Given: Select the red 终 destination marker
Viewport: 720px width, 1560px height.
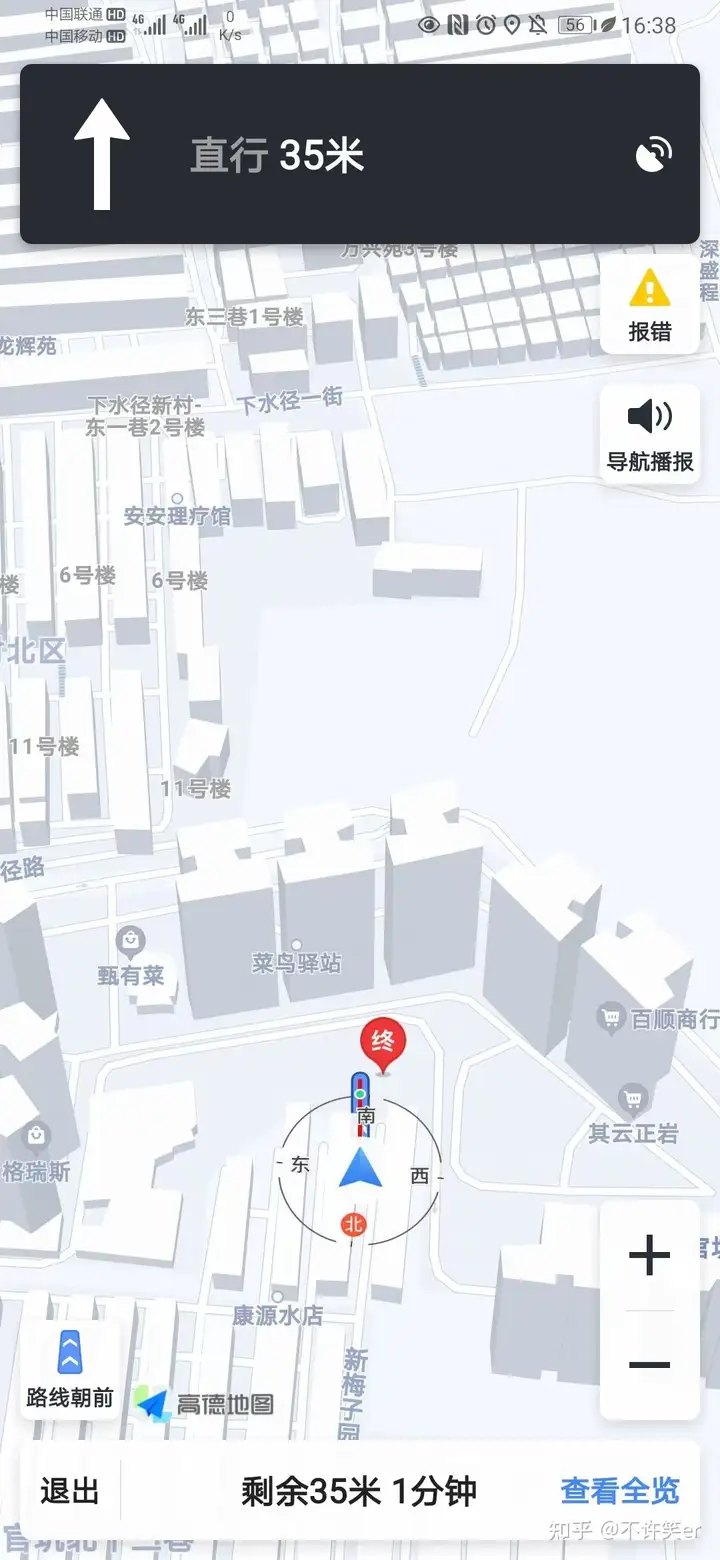Looking at the screenshot, I should [x=383, y=1045].
